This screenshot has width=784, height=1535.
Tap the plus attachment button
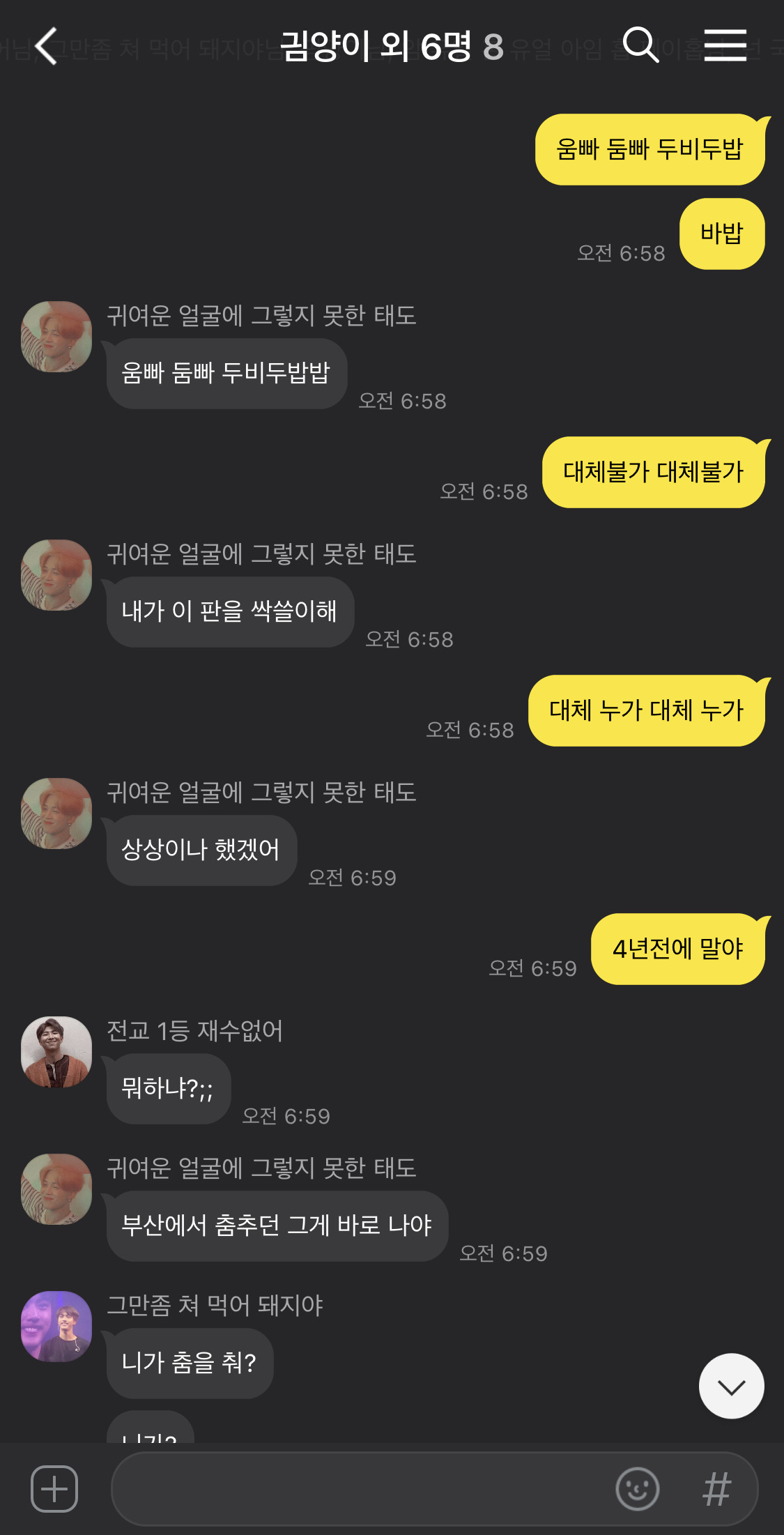[54, 1488]
